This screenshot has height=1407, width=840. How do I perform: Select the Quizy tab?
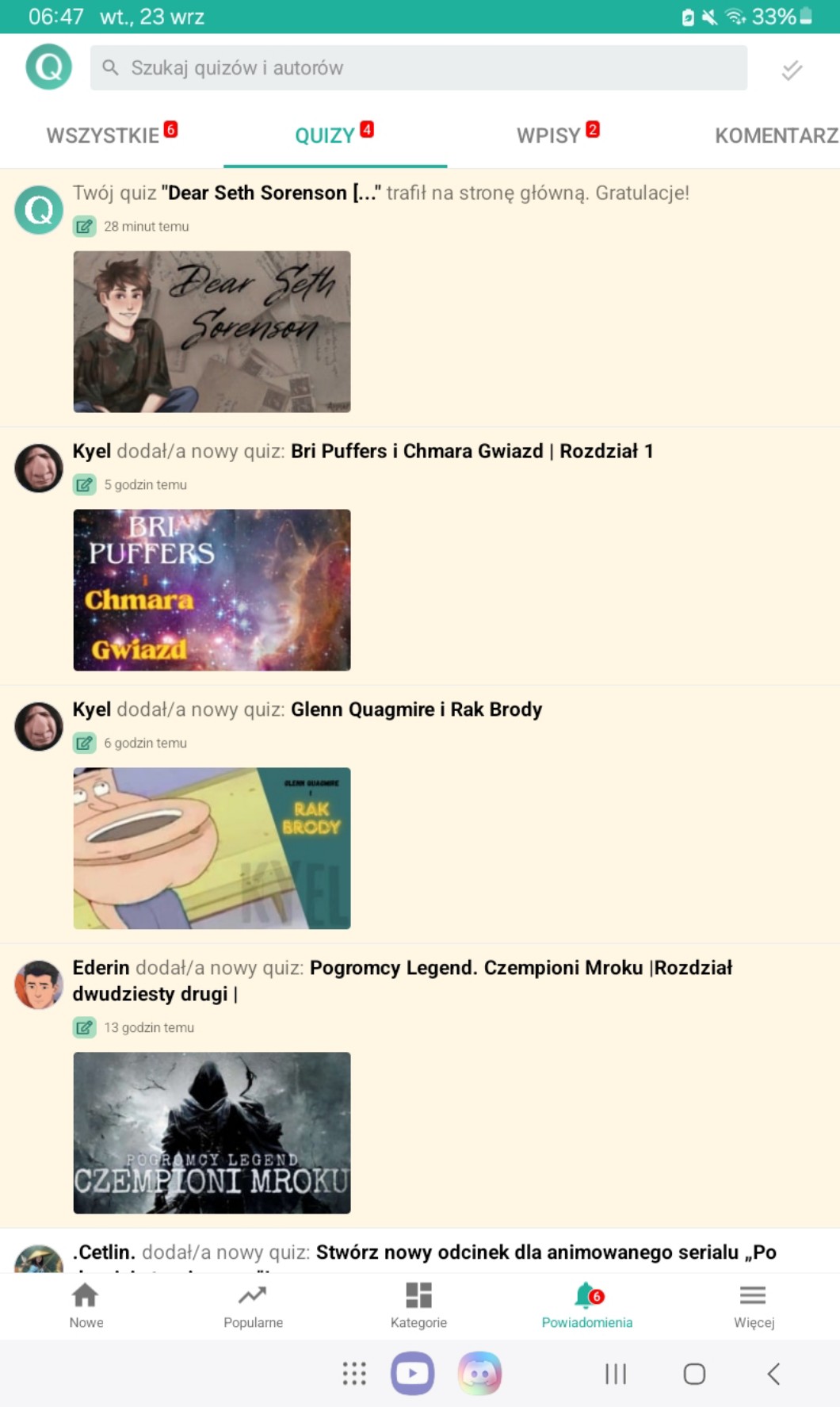(334, 136)
